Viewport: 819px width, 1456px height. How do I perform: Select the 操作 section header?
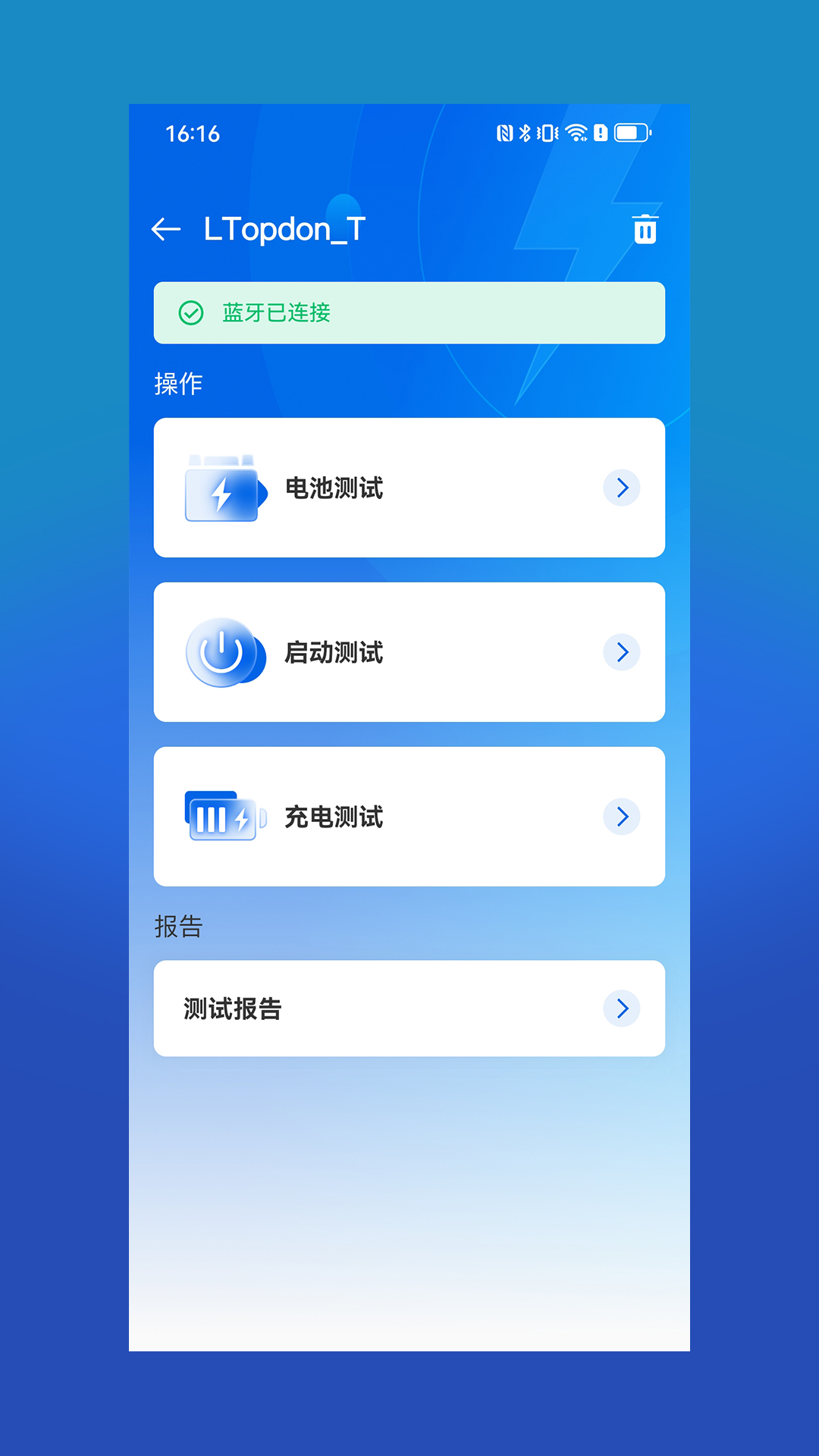(x=177, y=384)
